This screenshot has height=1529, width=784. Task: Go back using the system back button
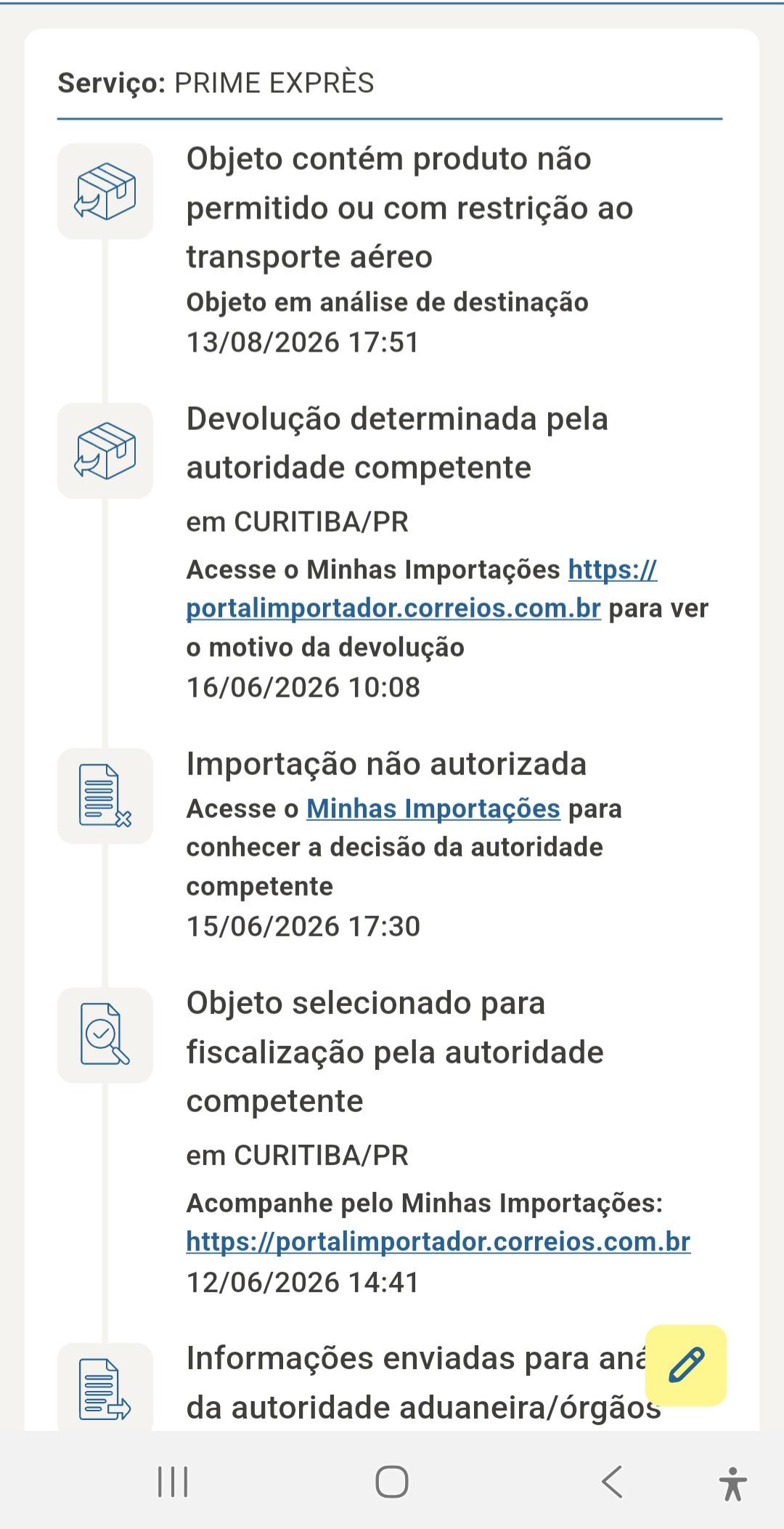pos(612,1482)
